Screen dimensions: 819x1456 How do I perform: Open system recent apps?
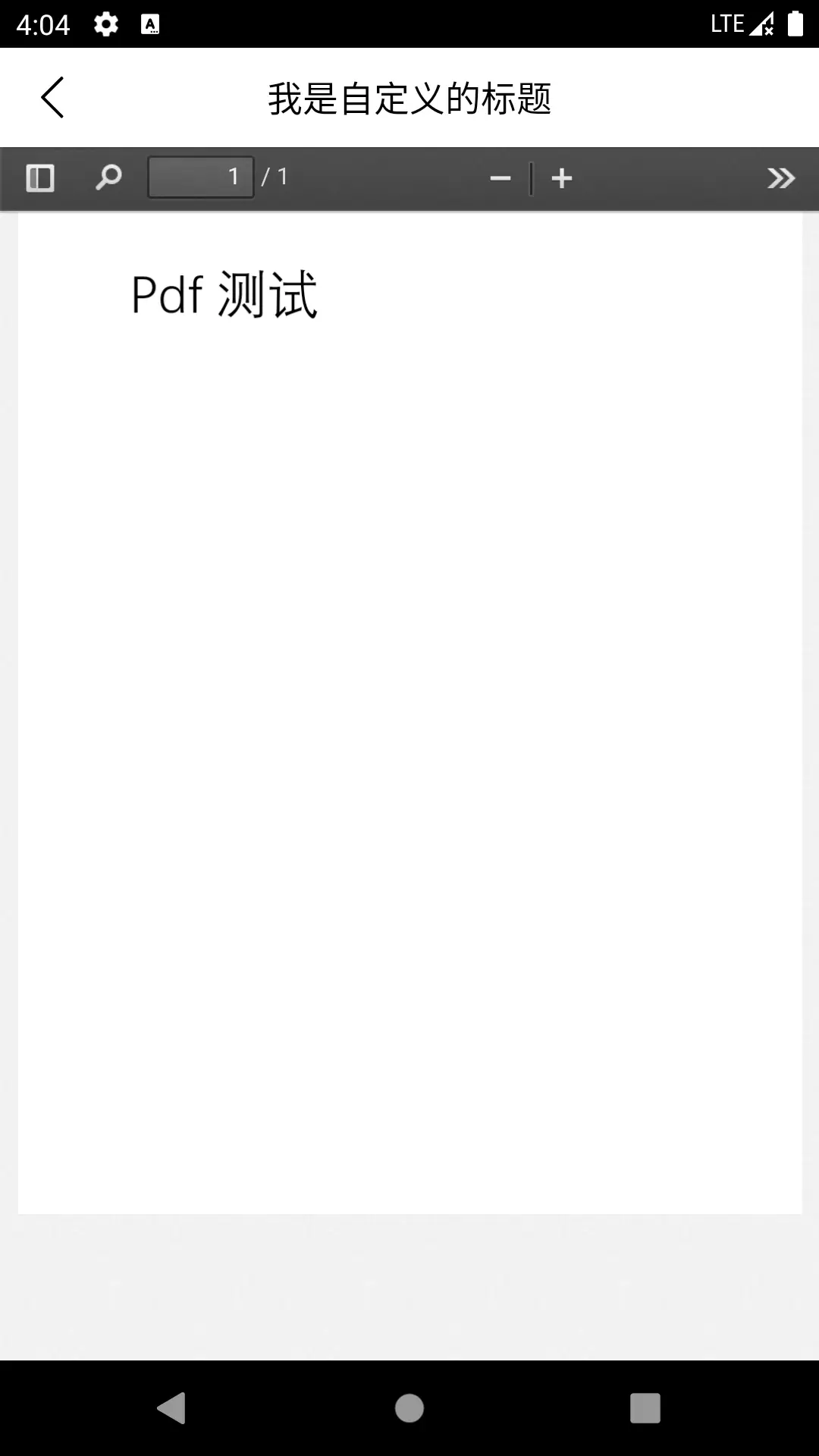(x=645, y=1408)
